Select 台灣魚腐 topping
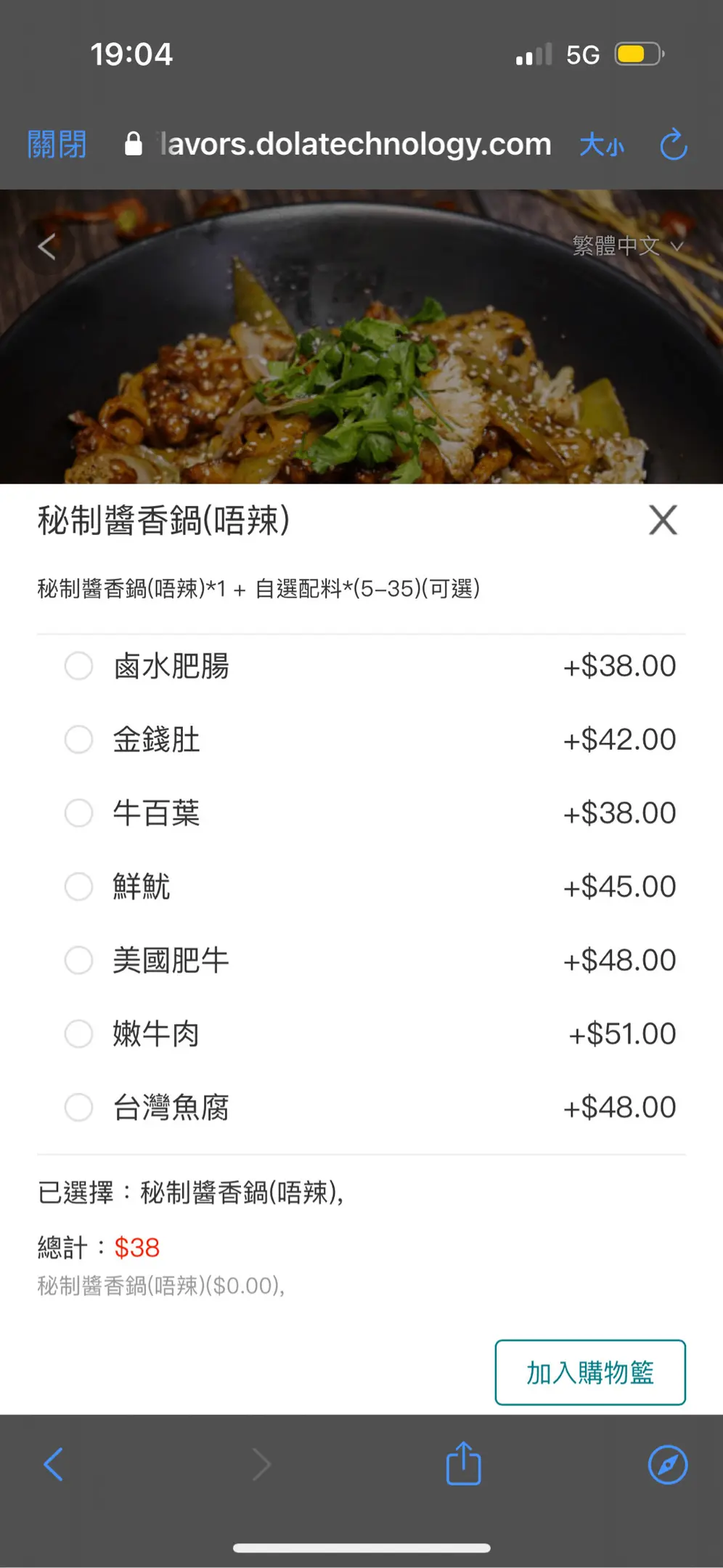Image resolution: width=723 pixels, height=1568 pixels. [x=79, y=1108]
